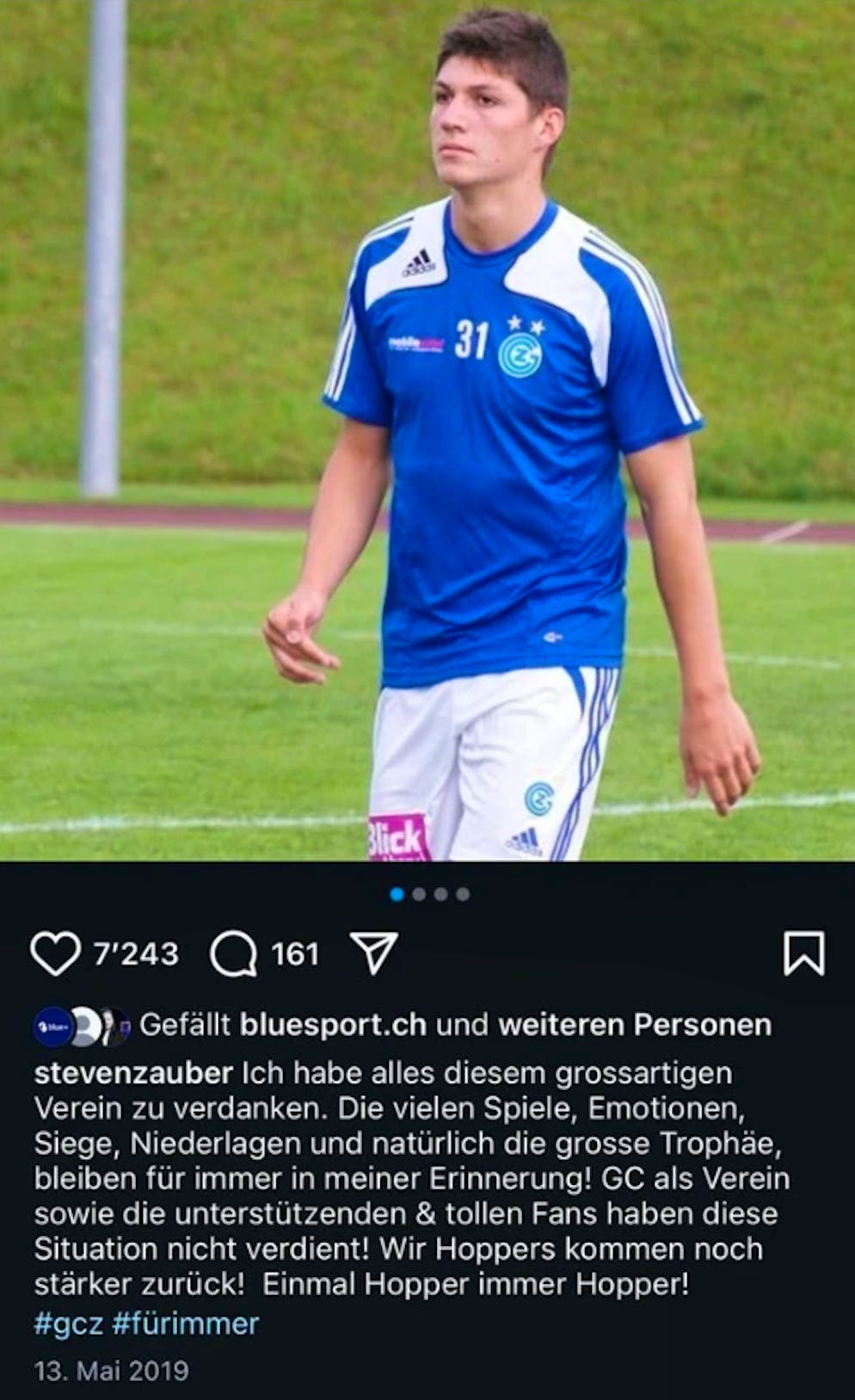Open the comments on this post
This screenshot has width=855, height=1400.
(234, 954)
